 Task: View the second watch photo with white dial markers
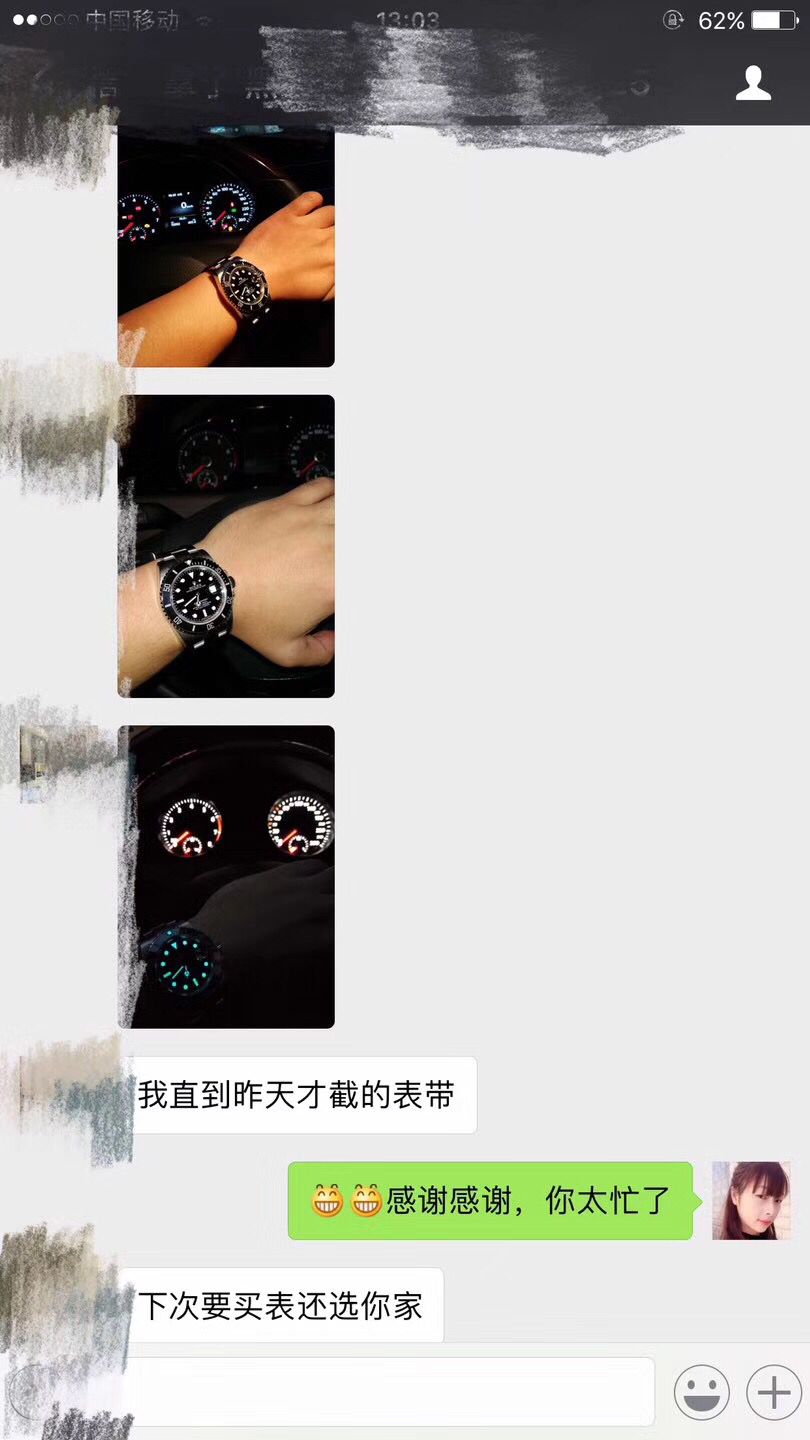coord(227,546)
